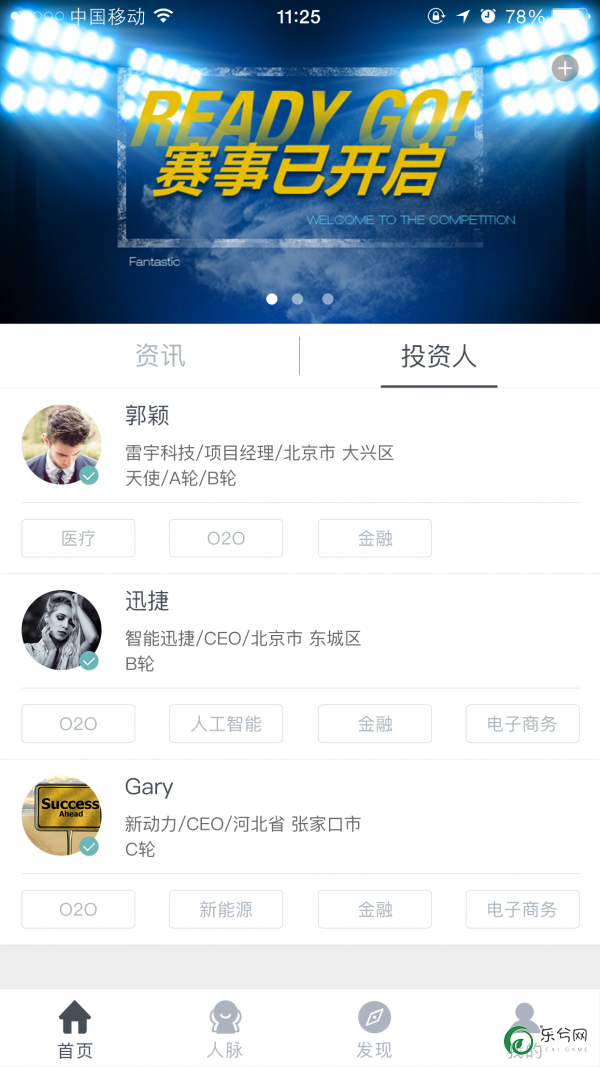Jump to the second banner page dot
The image size is (600, 1067).
[x=297, y=298]
